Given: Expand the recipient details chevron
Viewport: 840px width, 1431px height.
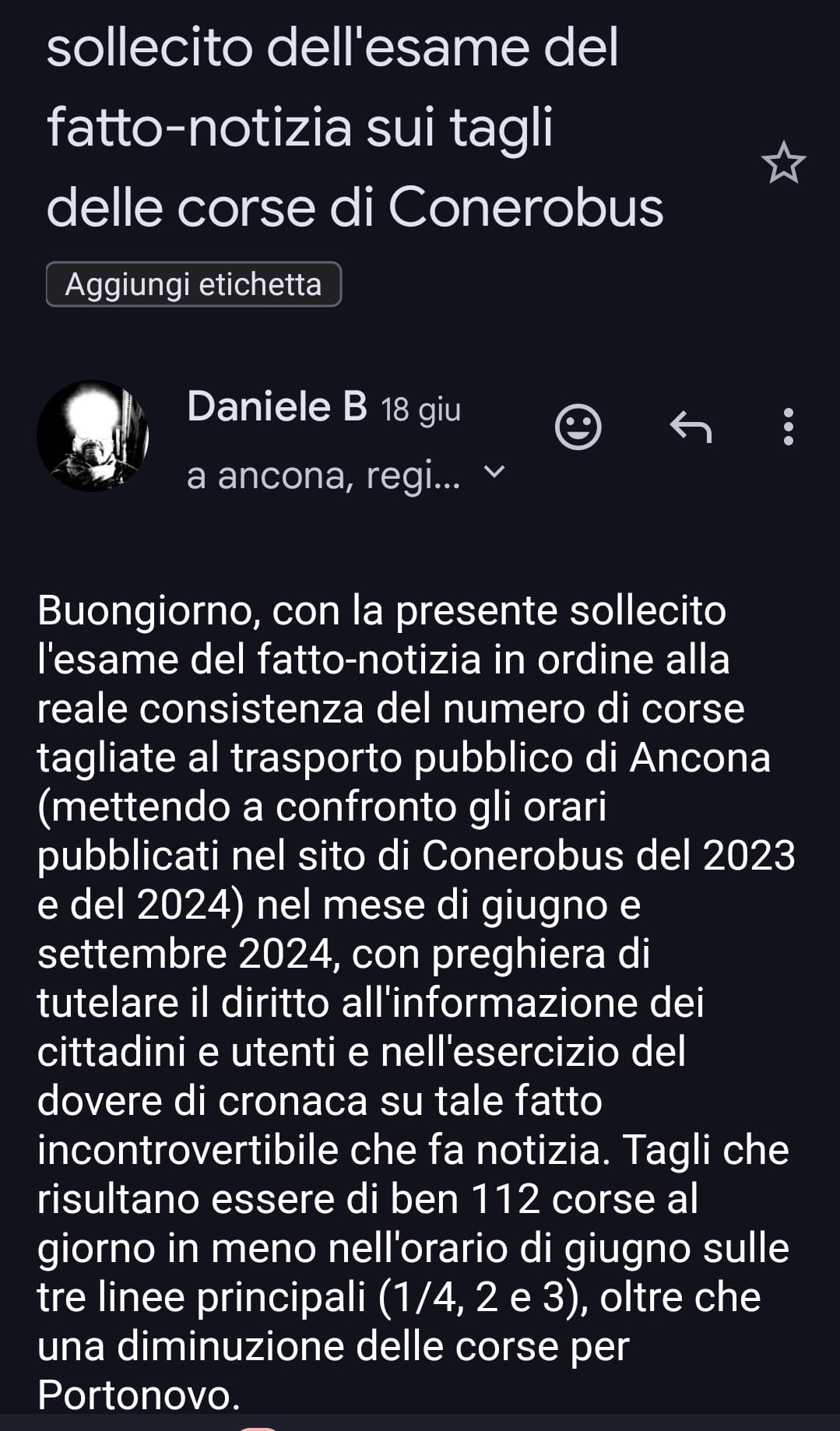Looking at the screenshot, I should (x=494, y=472).
